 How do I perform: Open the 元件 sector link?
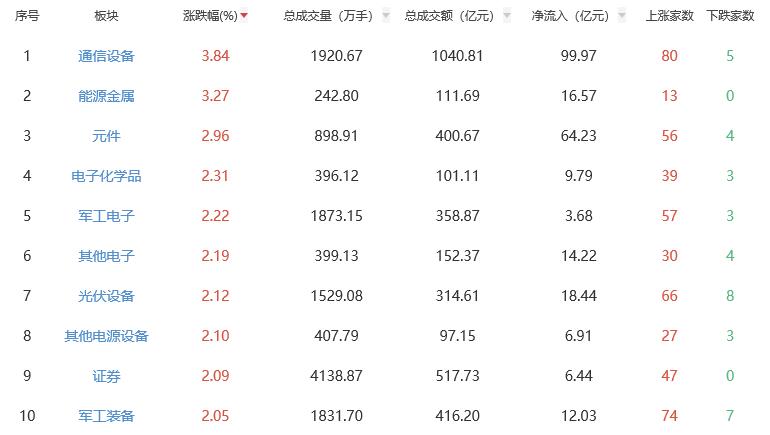point(106,136)
